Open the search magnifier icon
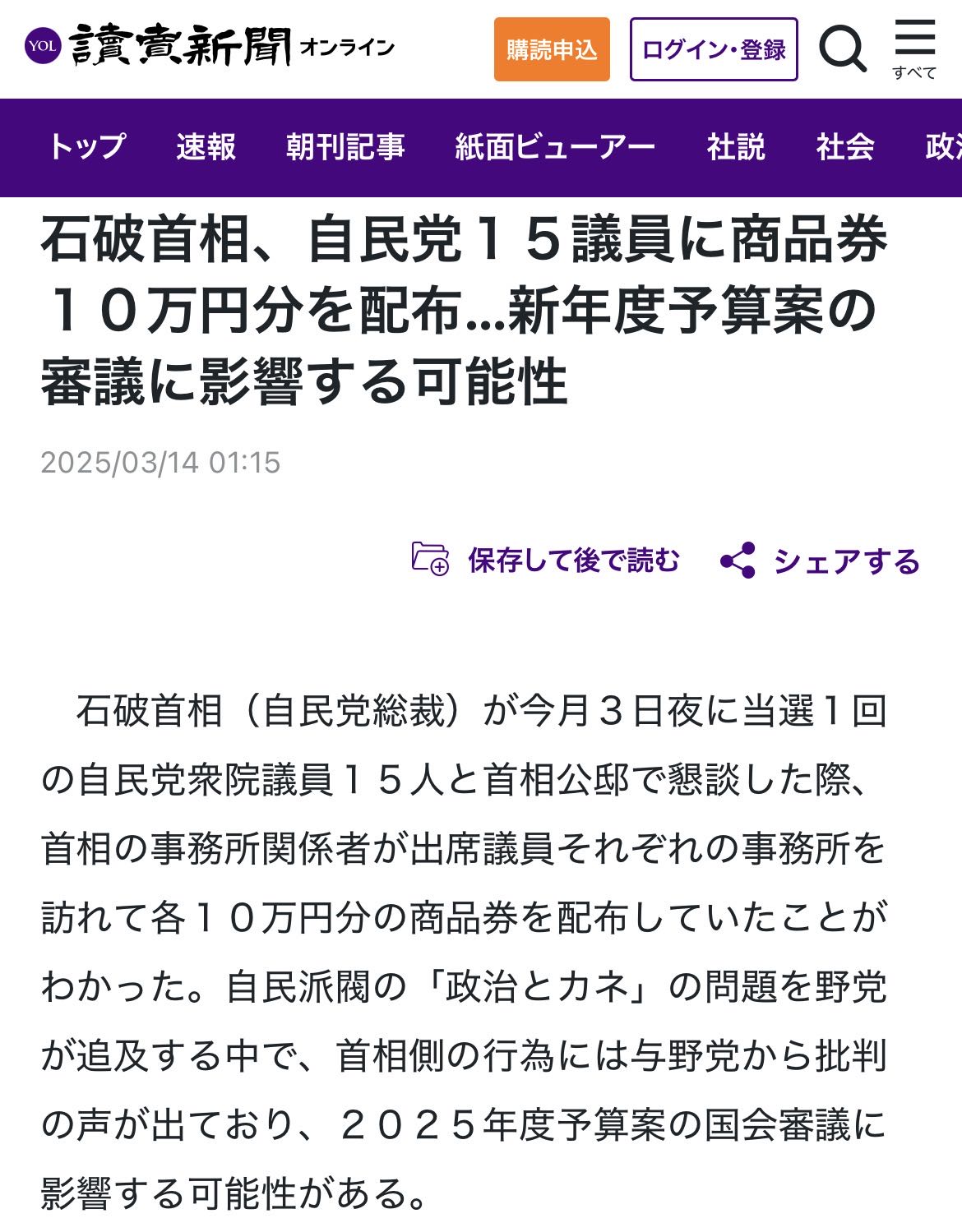Viewport: 962px width, 1232px height. [x=843, y=49]
